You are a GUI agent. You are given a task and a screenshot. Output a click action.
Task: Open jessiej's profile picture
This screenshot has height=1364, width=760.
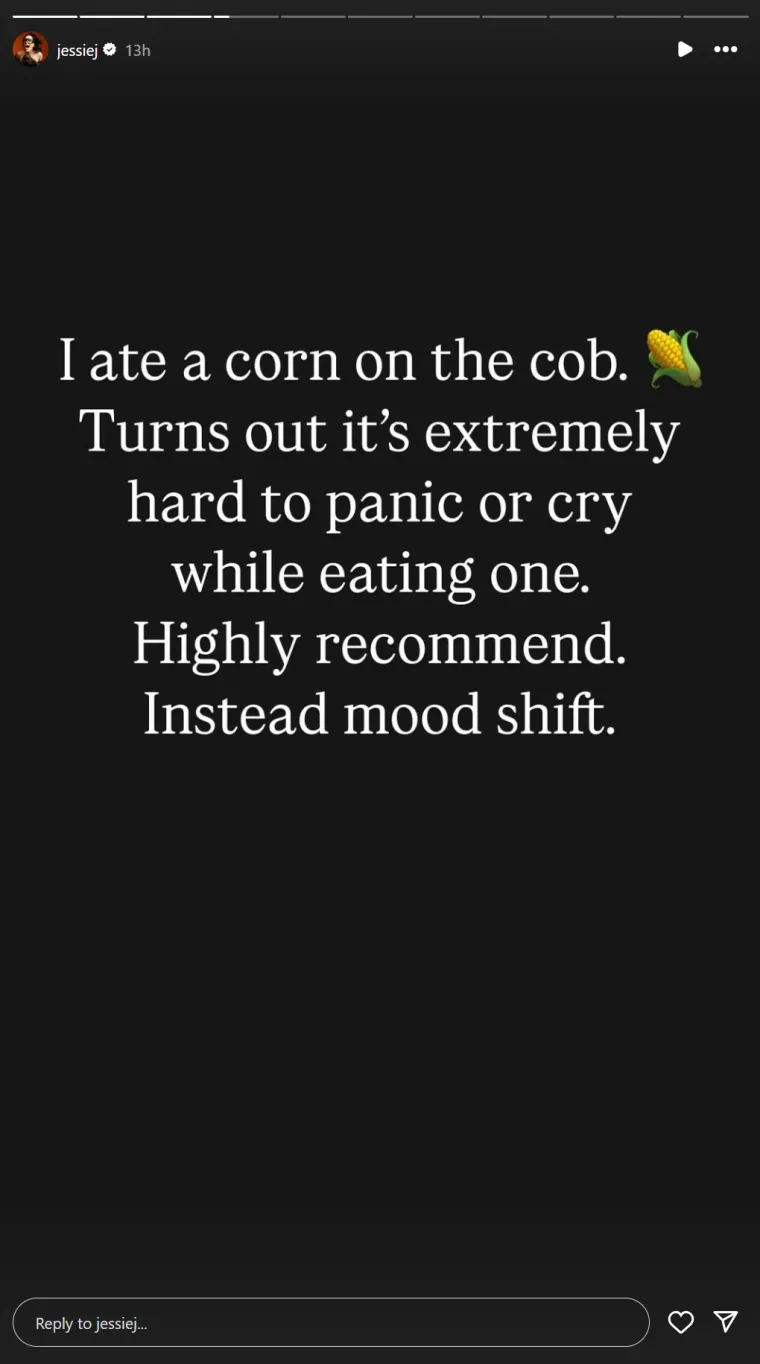click(30, 49)
